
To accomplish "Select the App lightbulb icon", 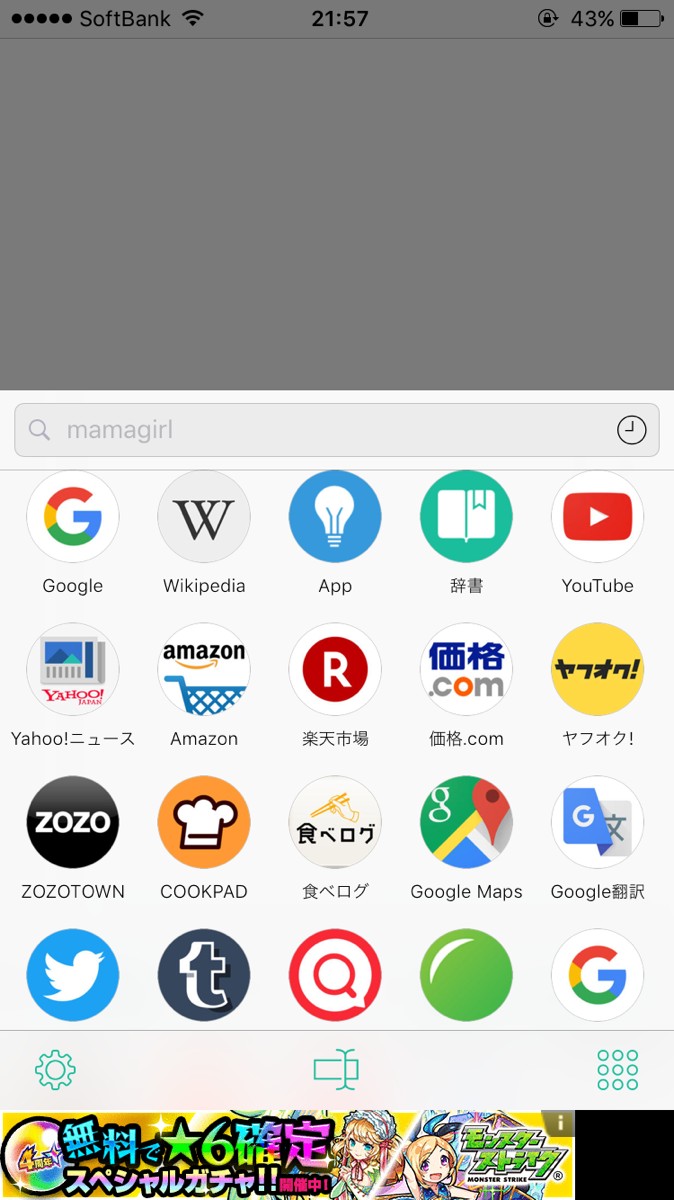I will (335, 517).
